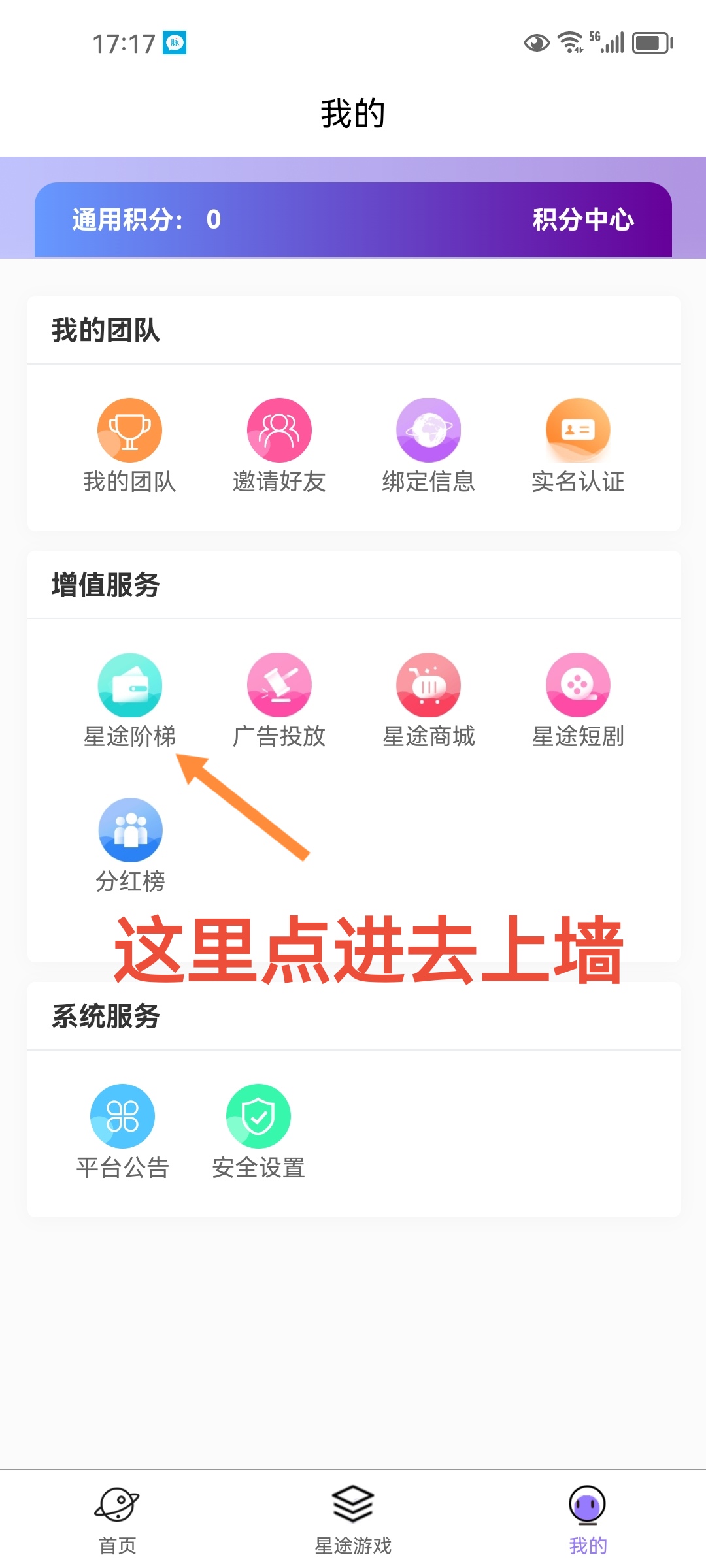Viewport: 706px width, 1568px height.
Task: Open 广告投放 ad placement
Action: pos(279,700)
